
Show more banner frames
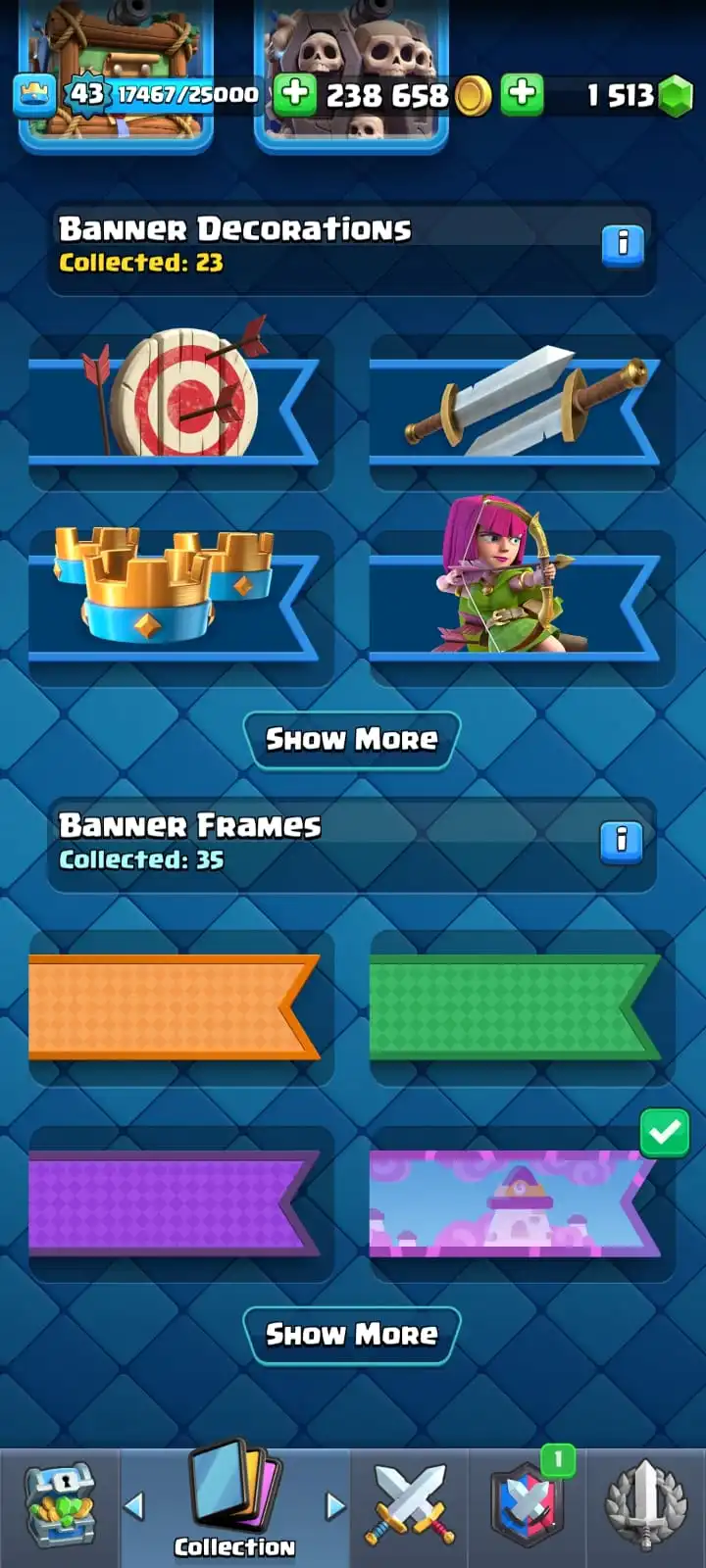(352, 1335)
